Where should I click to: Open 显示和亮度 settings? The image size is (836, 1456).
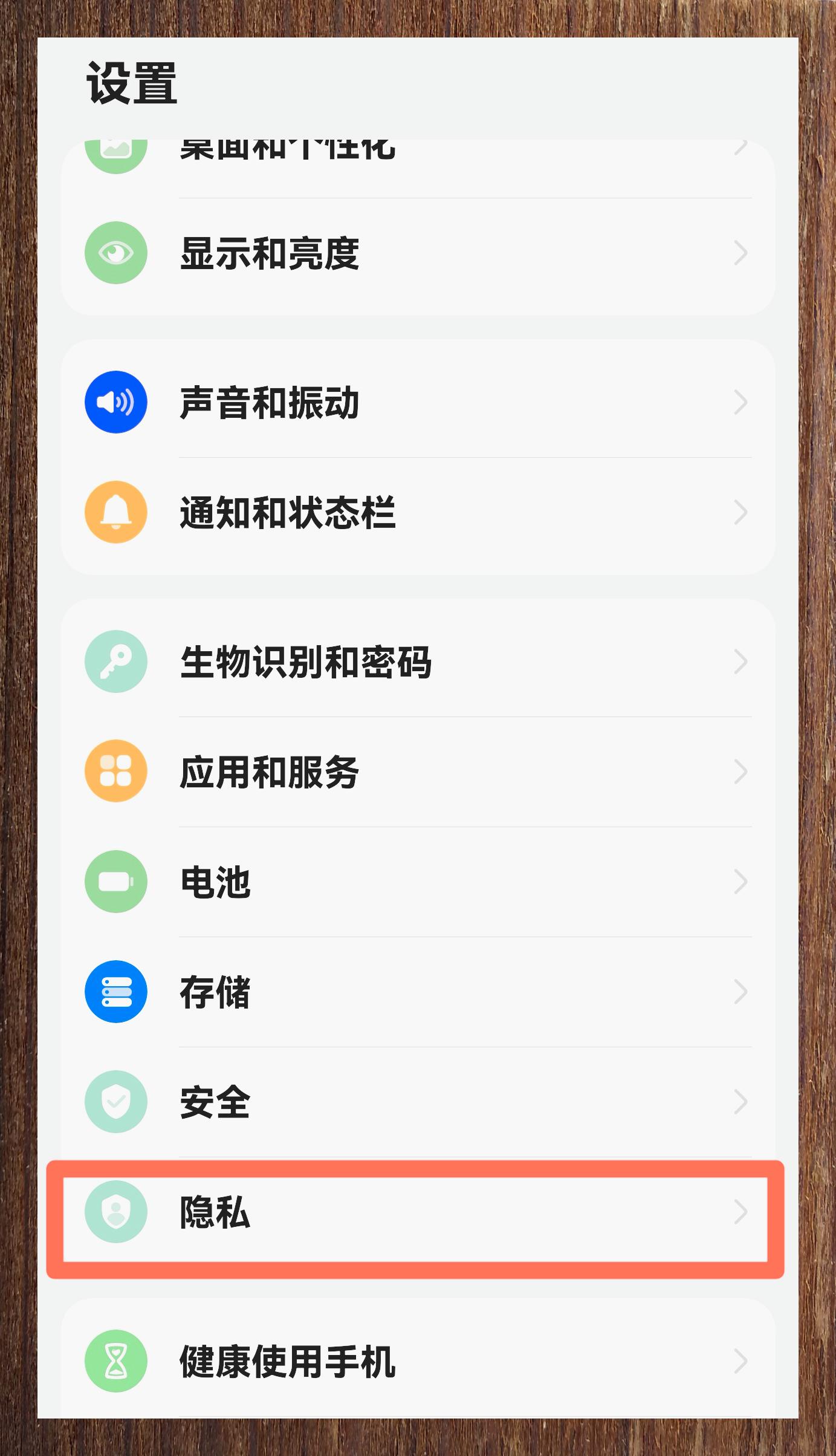click(x=418, y=253)
